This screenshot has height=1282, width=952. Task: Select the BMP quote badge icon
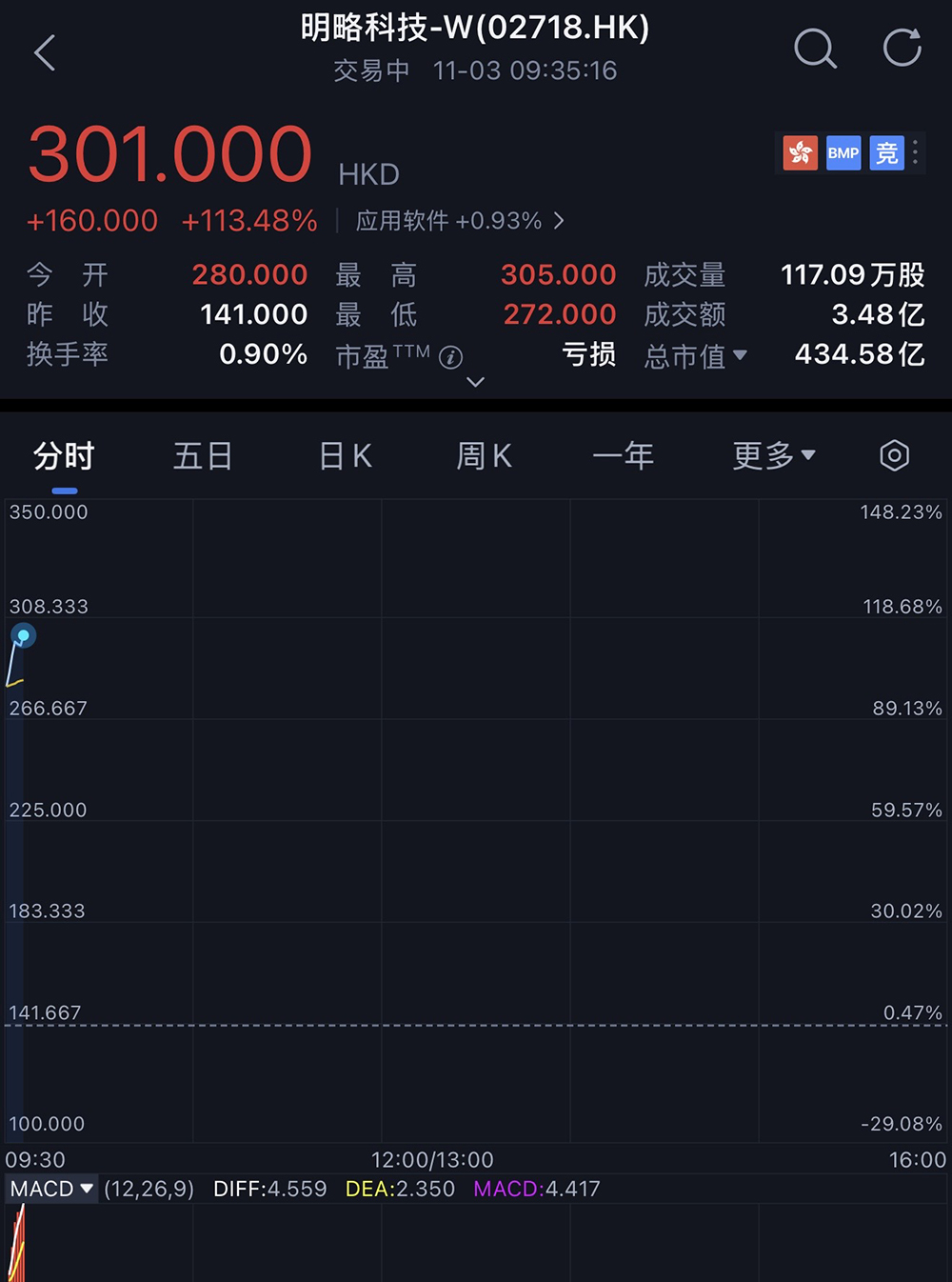pyautogui.click(x=843, y=152)
